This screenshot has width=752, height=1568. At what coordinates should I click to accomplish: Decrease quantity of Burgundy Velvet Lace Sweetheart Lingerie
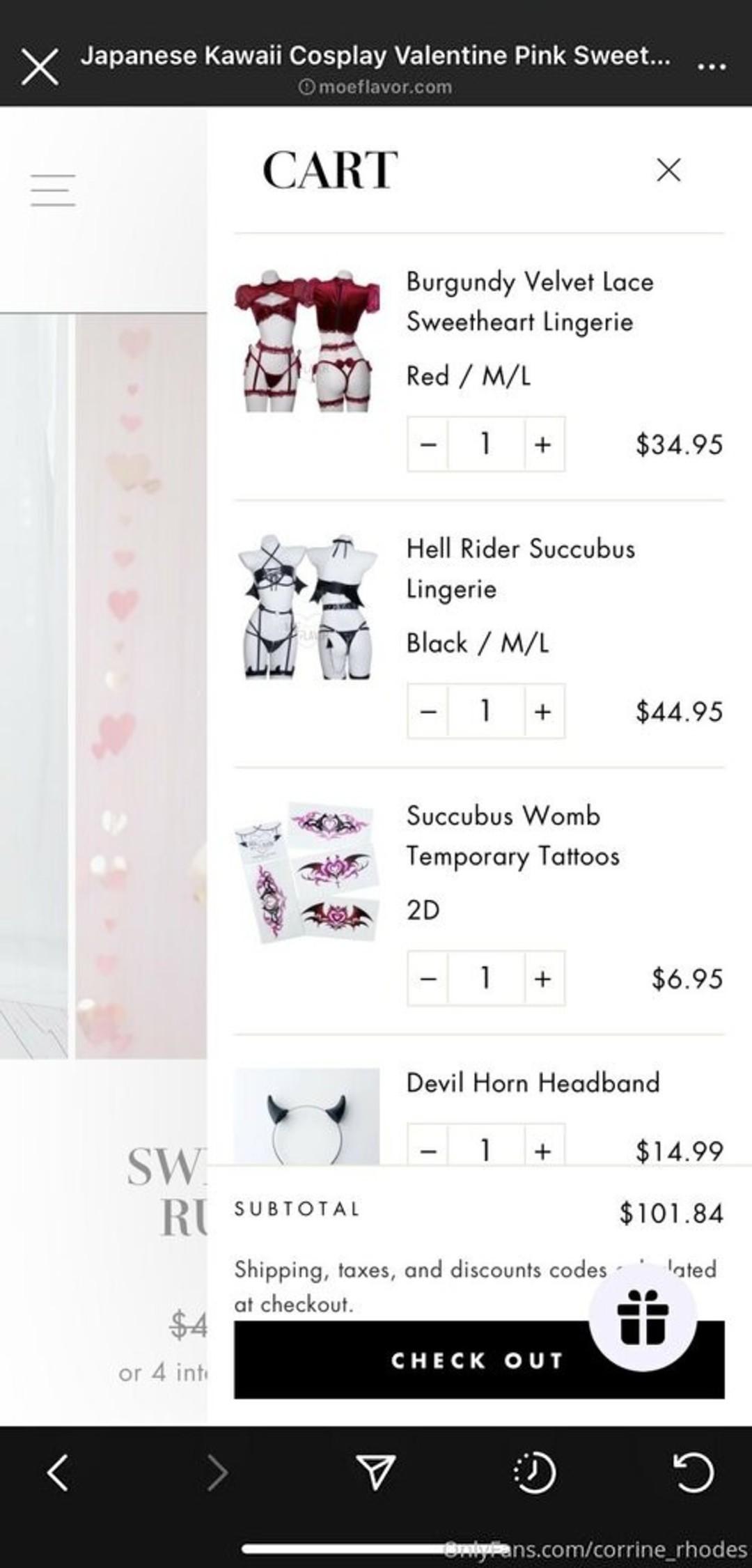click(428, 444)
